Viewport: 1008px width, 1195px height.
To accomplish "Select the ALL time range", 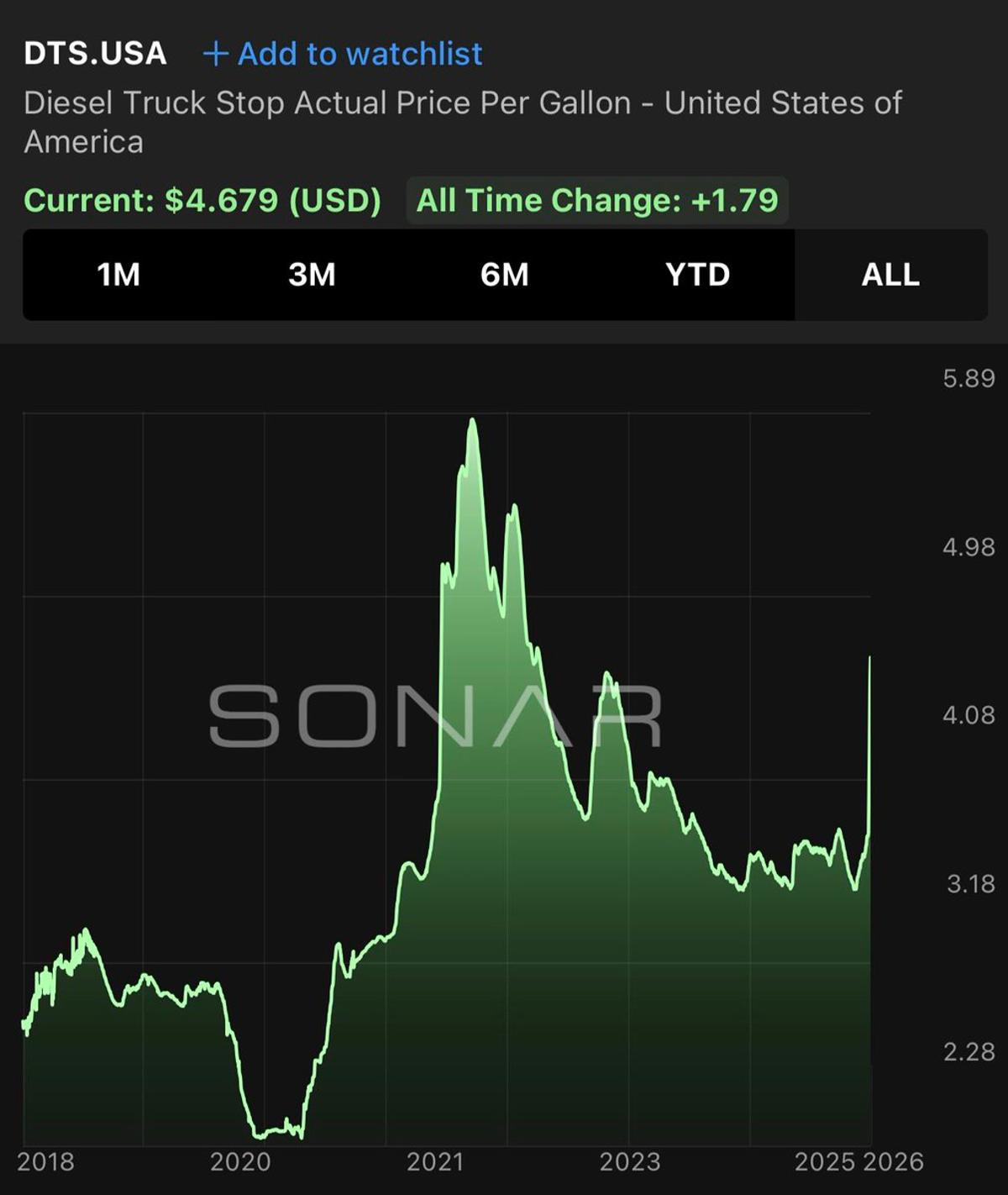I will [x=890, y=275].
